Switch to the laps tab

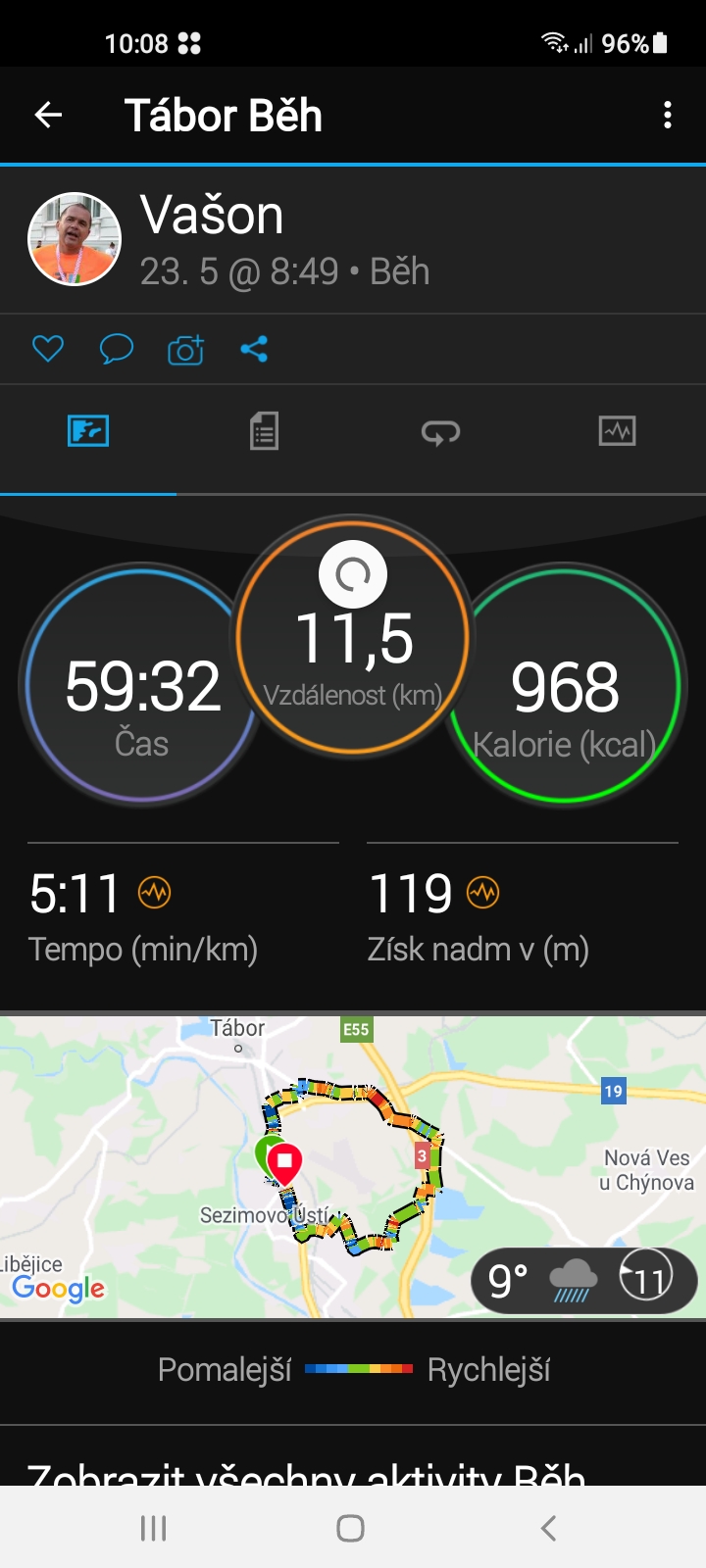tap(440, 431)
